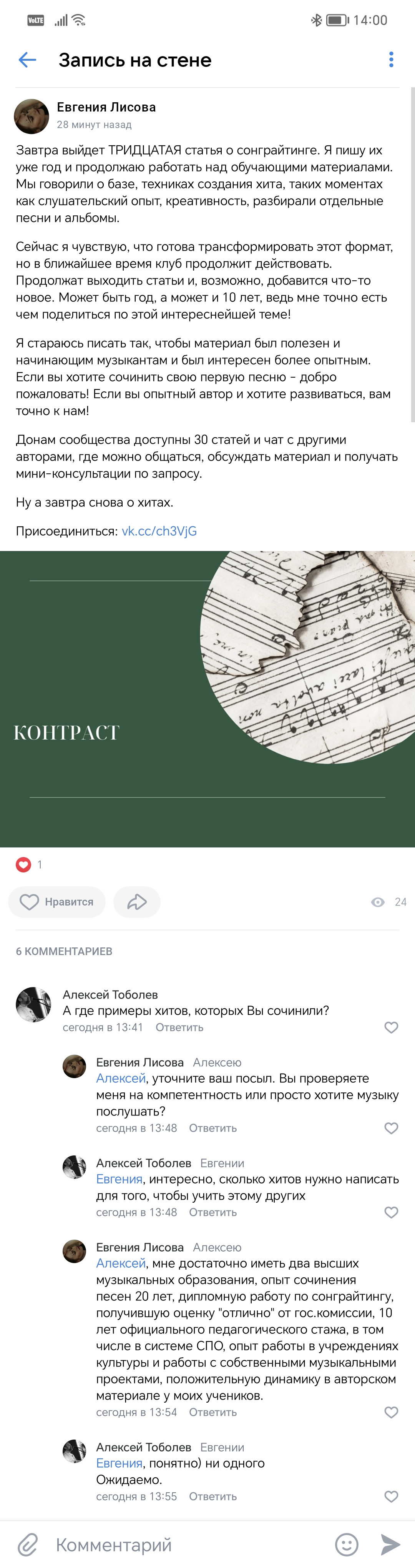Send the comment with the arrow icon
This screenshot has height=1568, width=415.
[x=390, y=1544]
